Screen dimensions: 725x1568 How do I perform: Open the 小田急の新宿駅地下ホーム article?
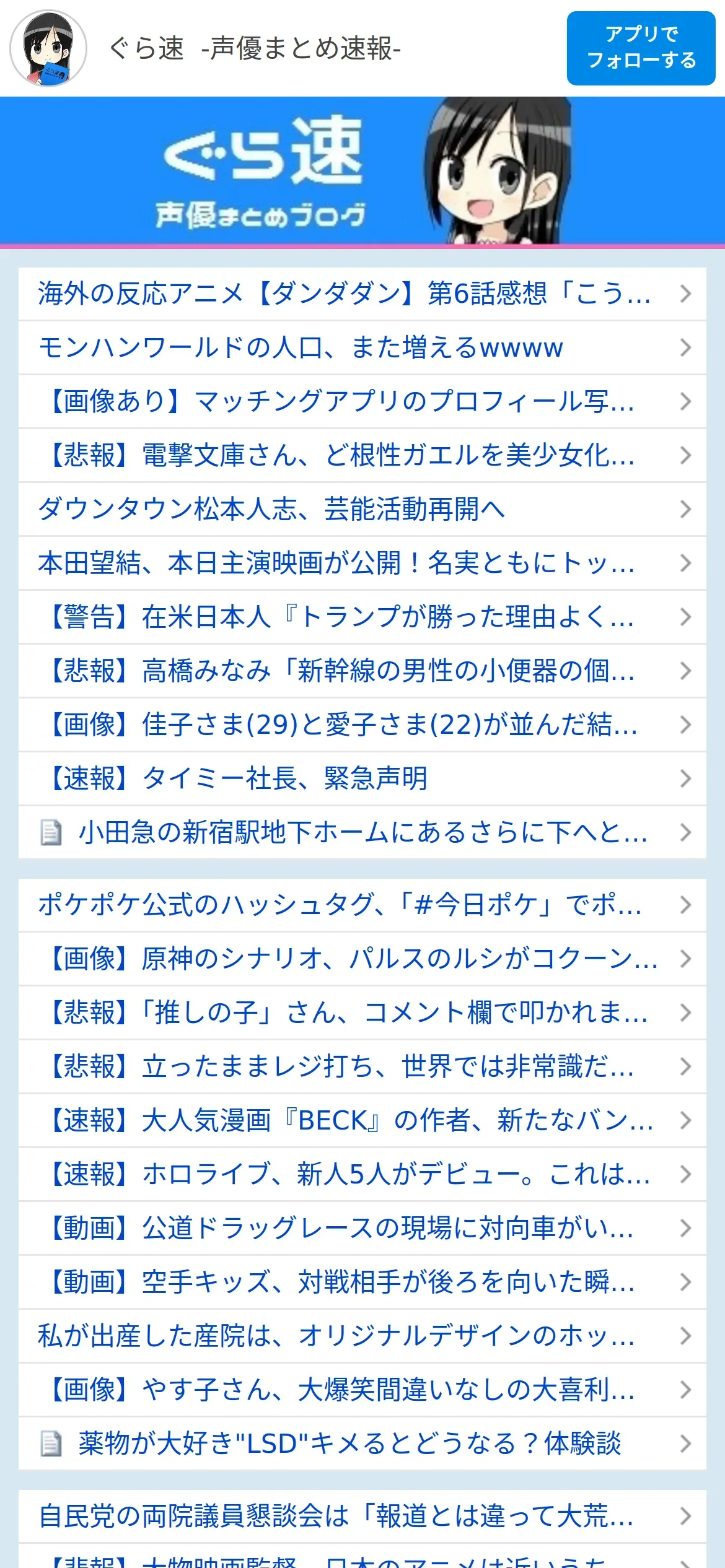point(362,832)
